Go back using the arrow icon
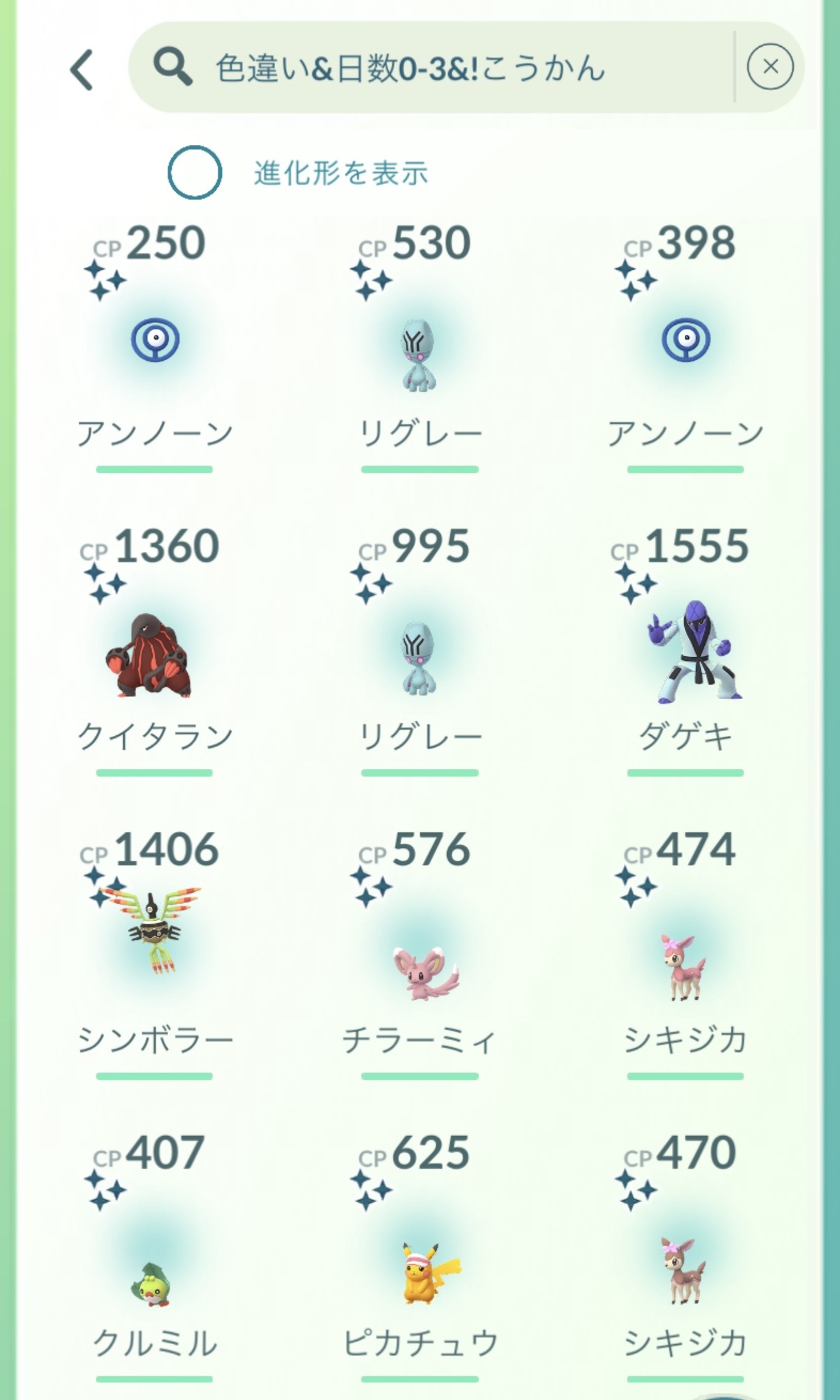The width and height of the screenshot is (840, 1400). 82,69
